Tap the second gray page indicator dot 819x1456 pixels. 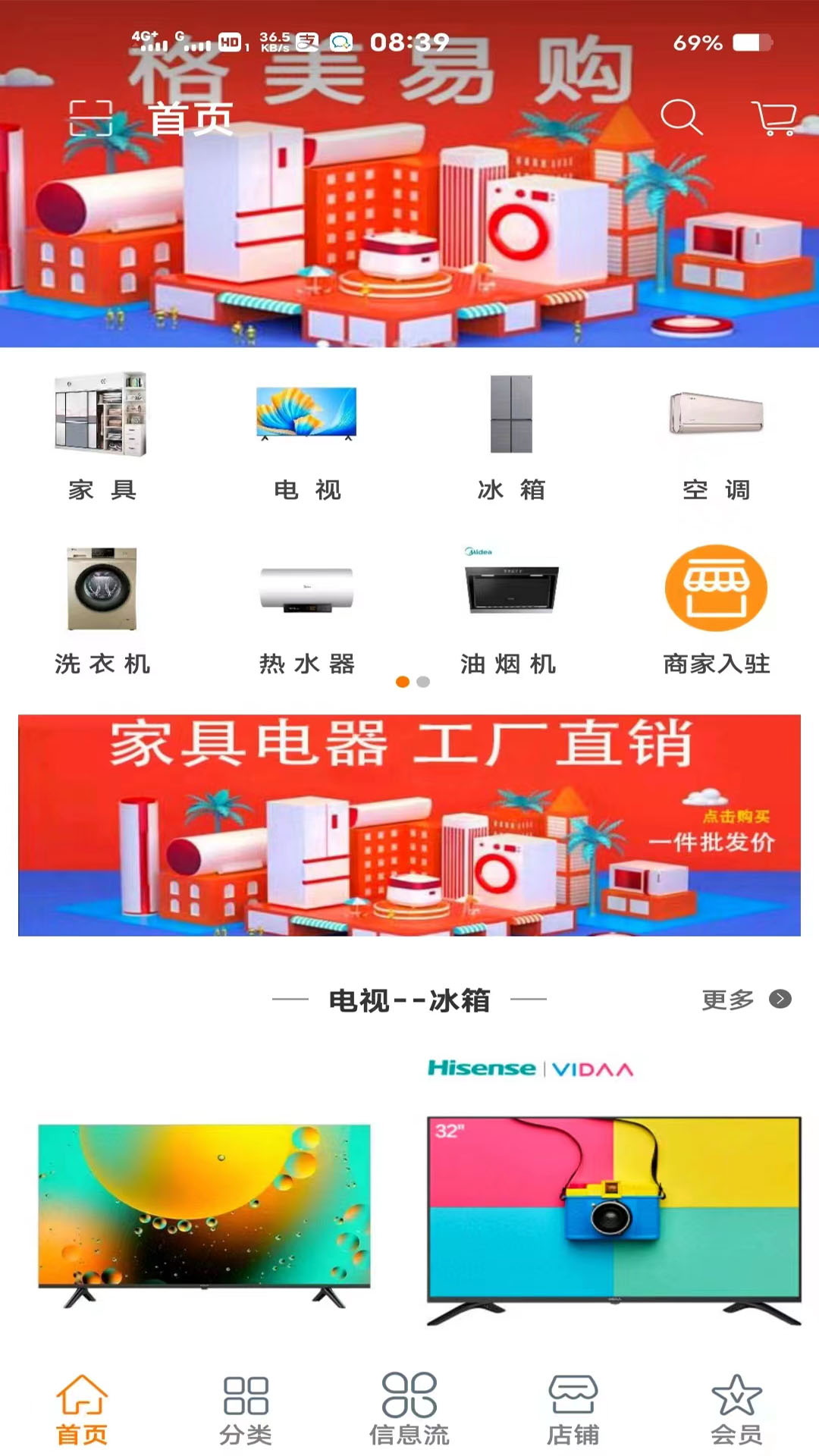point(422,682)
